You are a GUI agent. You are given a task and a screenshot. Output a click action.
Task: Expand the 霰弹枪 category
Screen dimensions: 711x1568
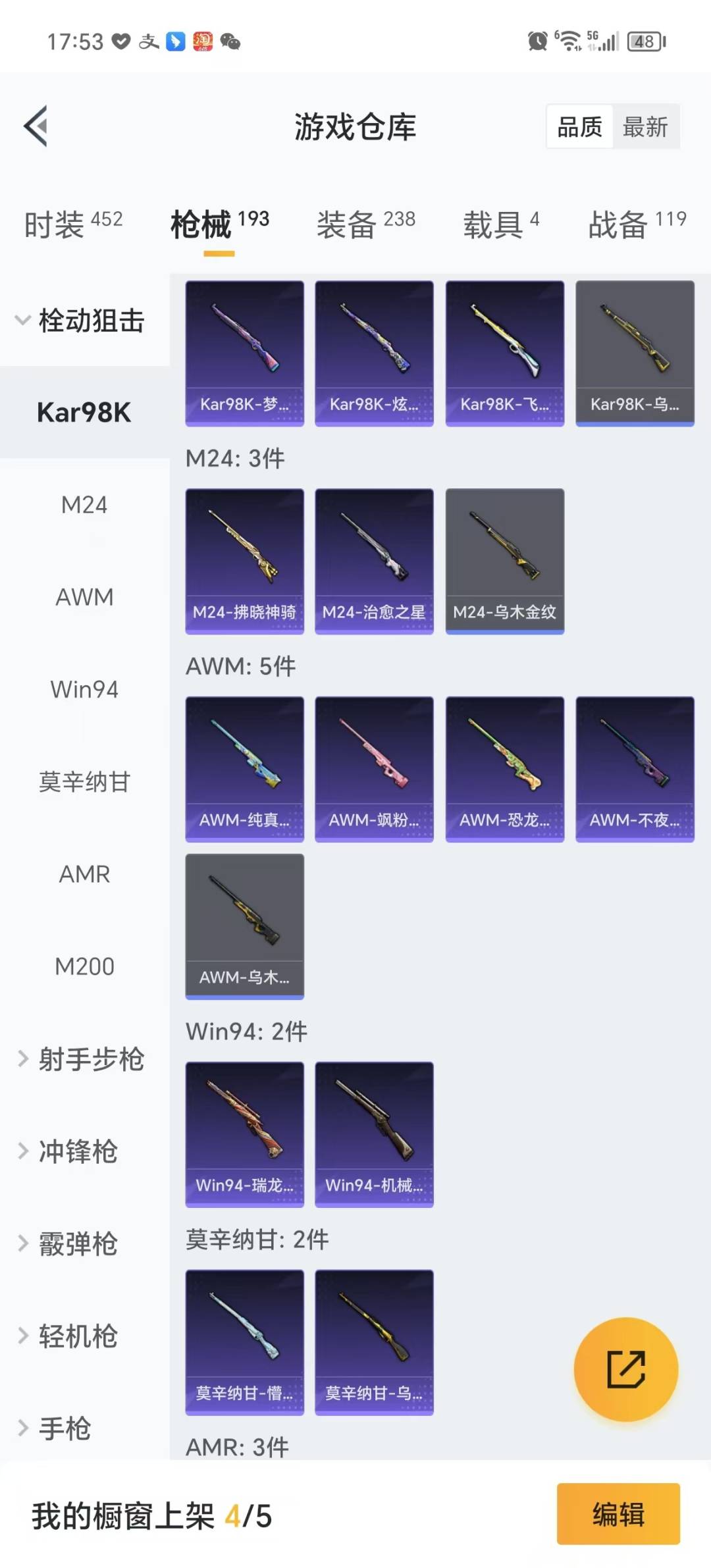[x=78, y=1243]
